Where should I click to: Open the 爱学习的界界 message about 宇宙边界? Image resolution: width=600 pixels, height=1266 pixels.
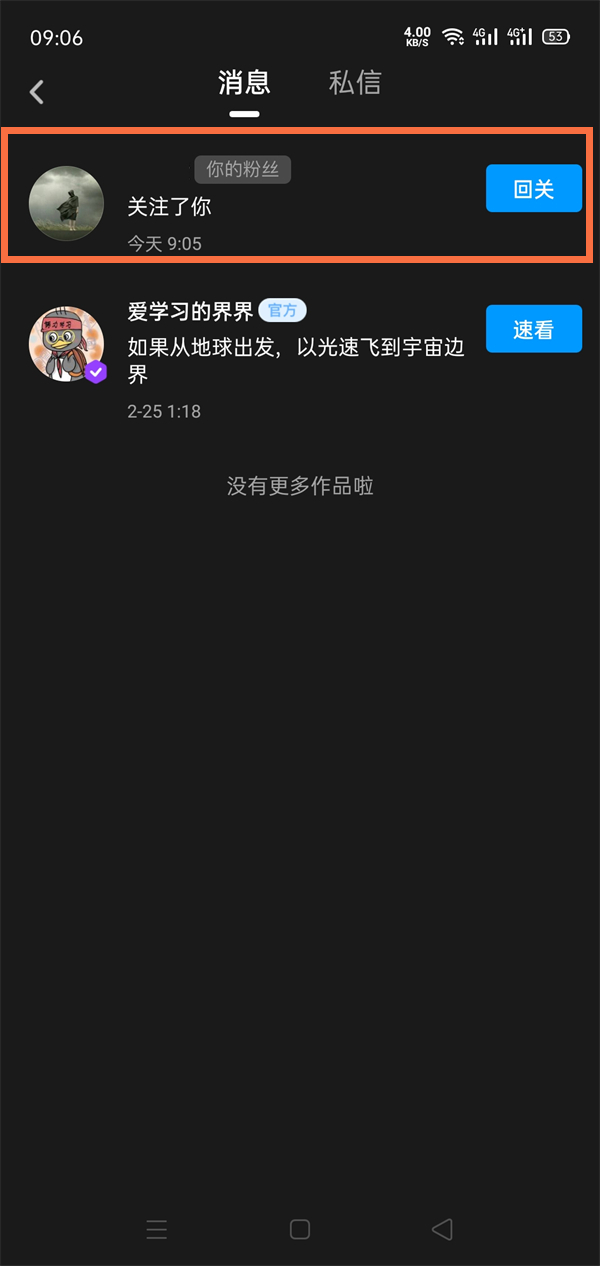[x=296, y=361]
